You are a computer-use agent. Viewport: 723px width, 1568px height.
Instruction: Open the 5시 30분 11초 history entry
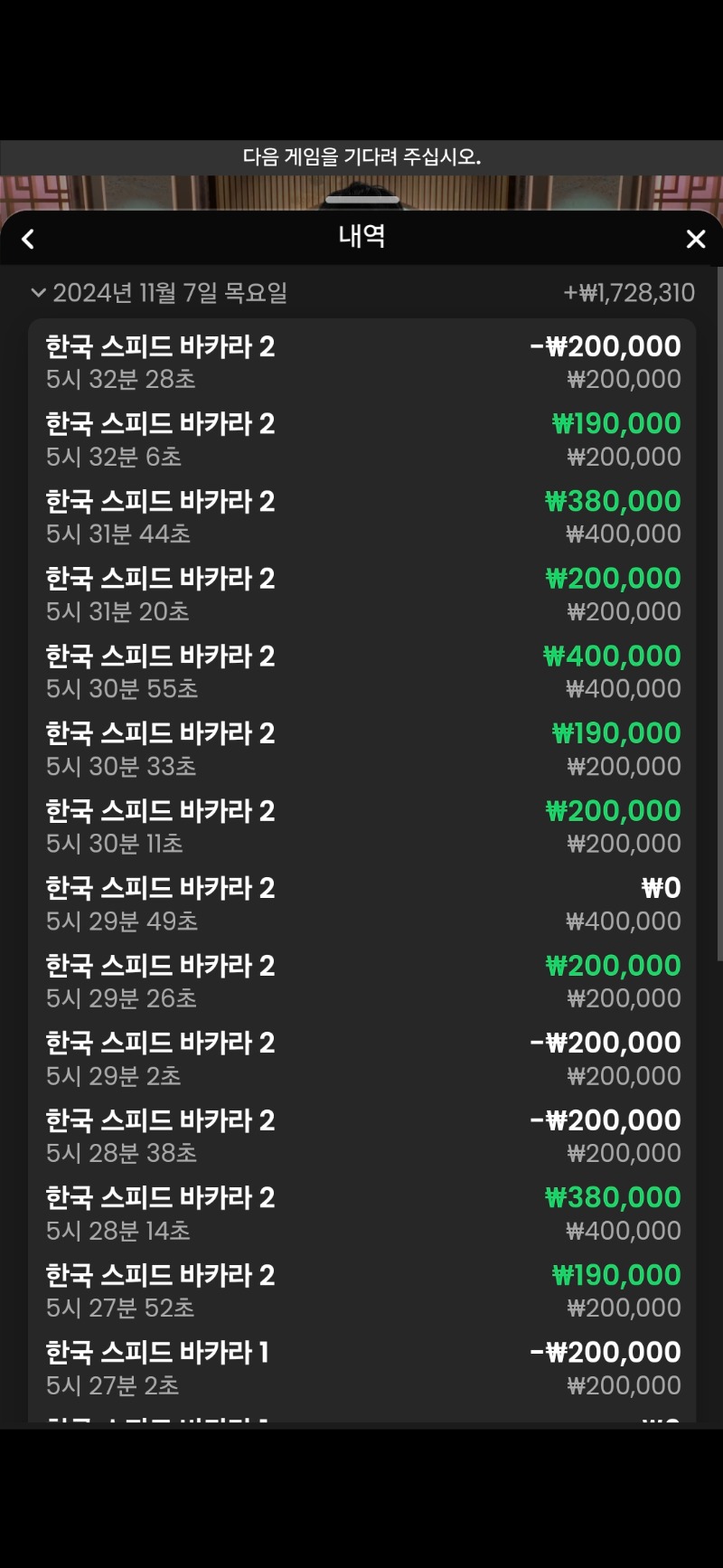tap(361, 827)
